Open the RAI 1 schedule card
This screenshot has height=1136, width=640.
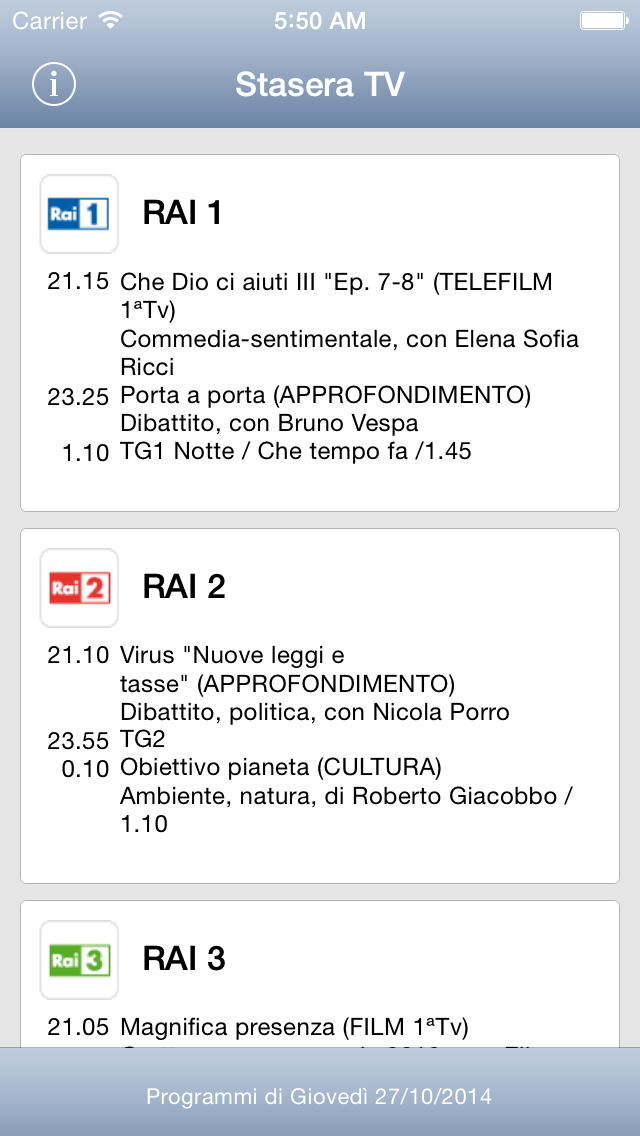coord(320,333)
